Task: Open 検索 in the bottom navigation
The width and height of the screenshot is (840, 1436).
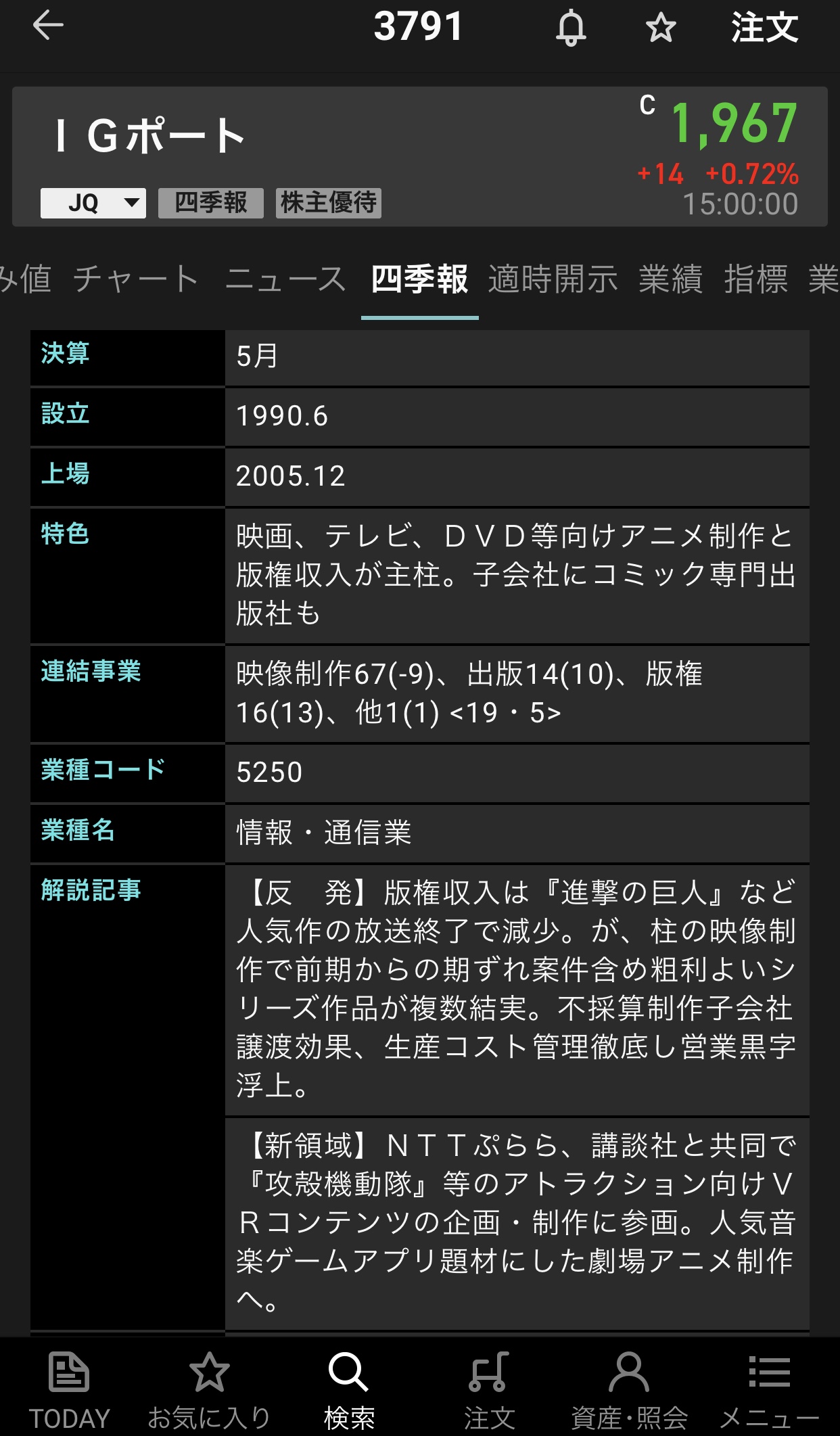Action: click(349, 1390)
